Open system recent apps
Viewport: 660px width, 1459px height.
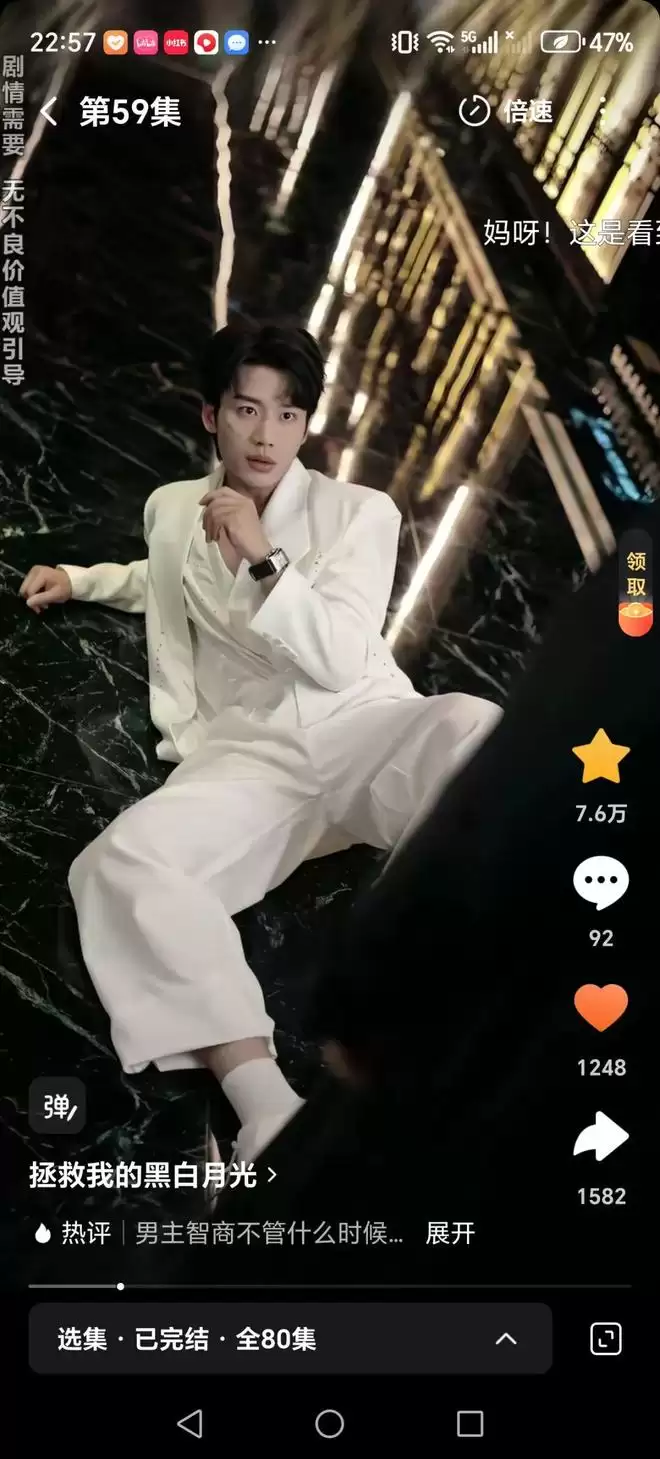pos(470,1423)
